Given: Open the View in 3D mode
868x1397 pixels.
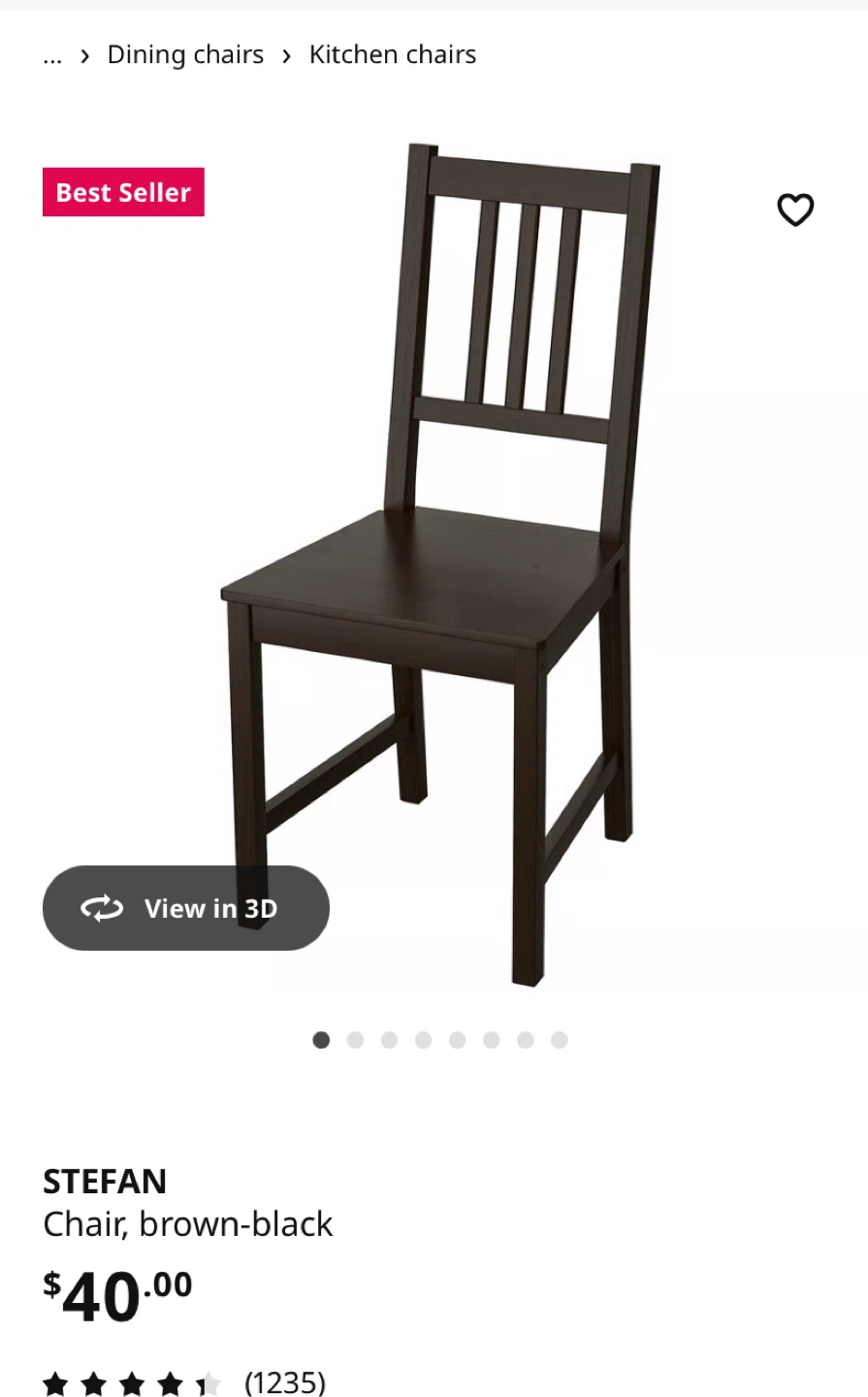Looking at the screenshot, I should [x=186, y=908].
